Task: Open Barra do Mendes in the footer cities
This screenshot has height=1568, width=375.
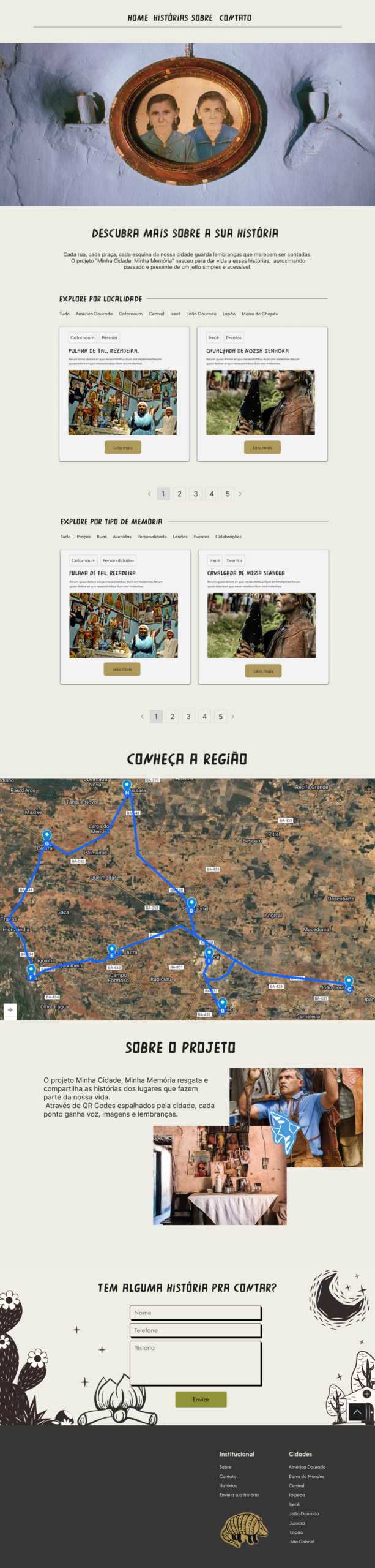Action: [306, 1476]
